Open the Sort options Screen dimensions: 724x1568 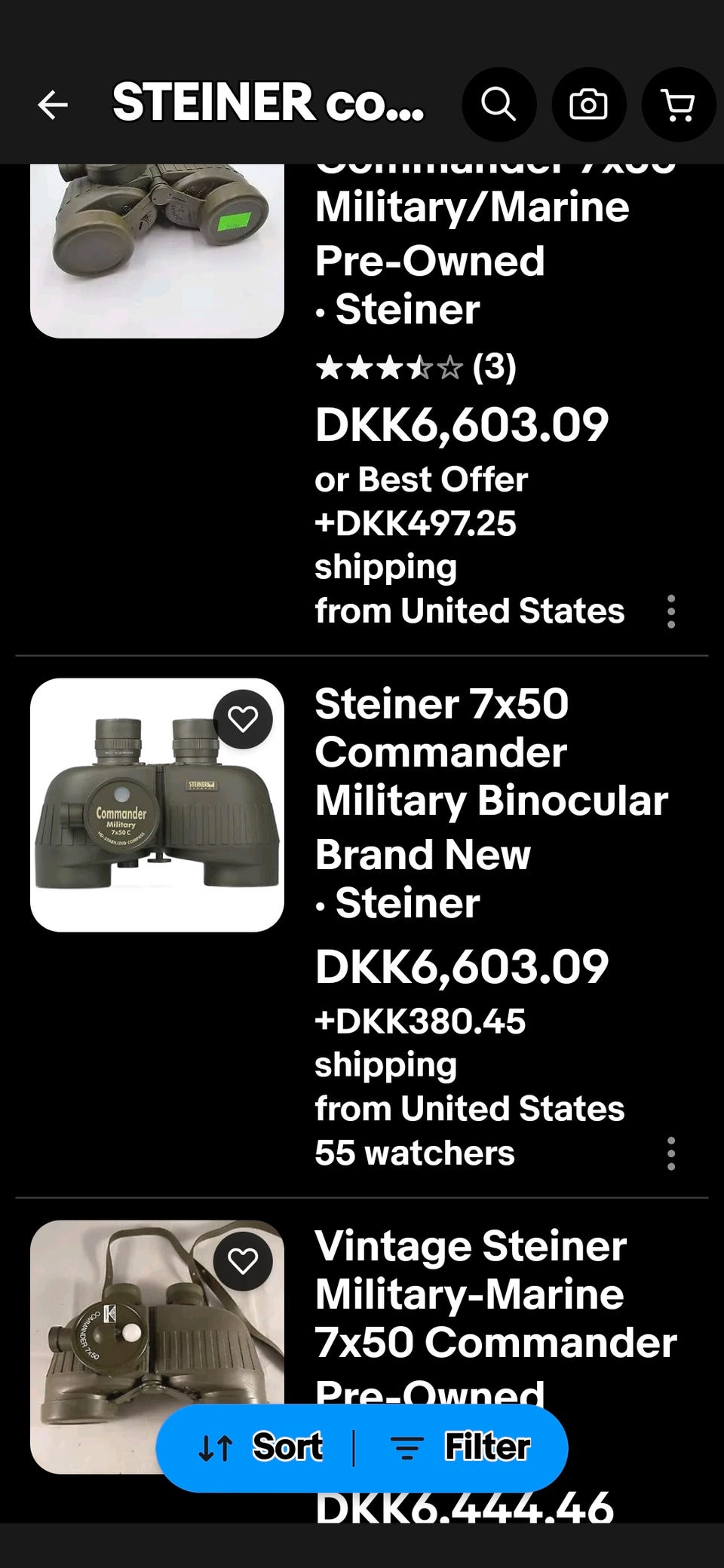(260, 1447)
